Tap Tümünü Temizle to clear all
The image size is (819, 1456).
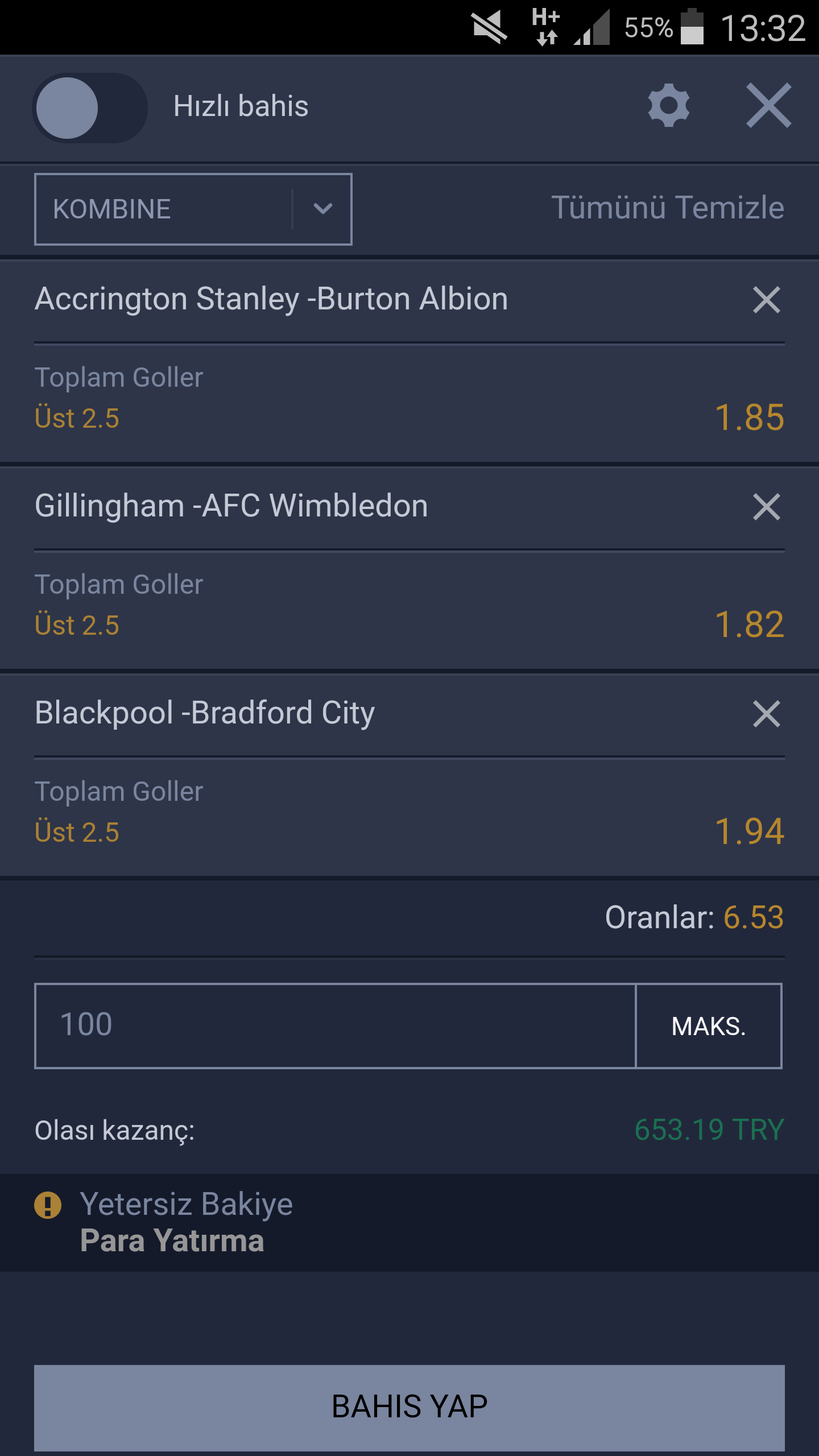(x=668, y=207)
